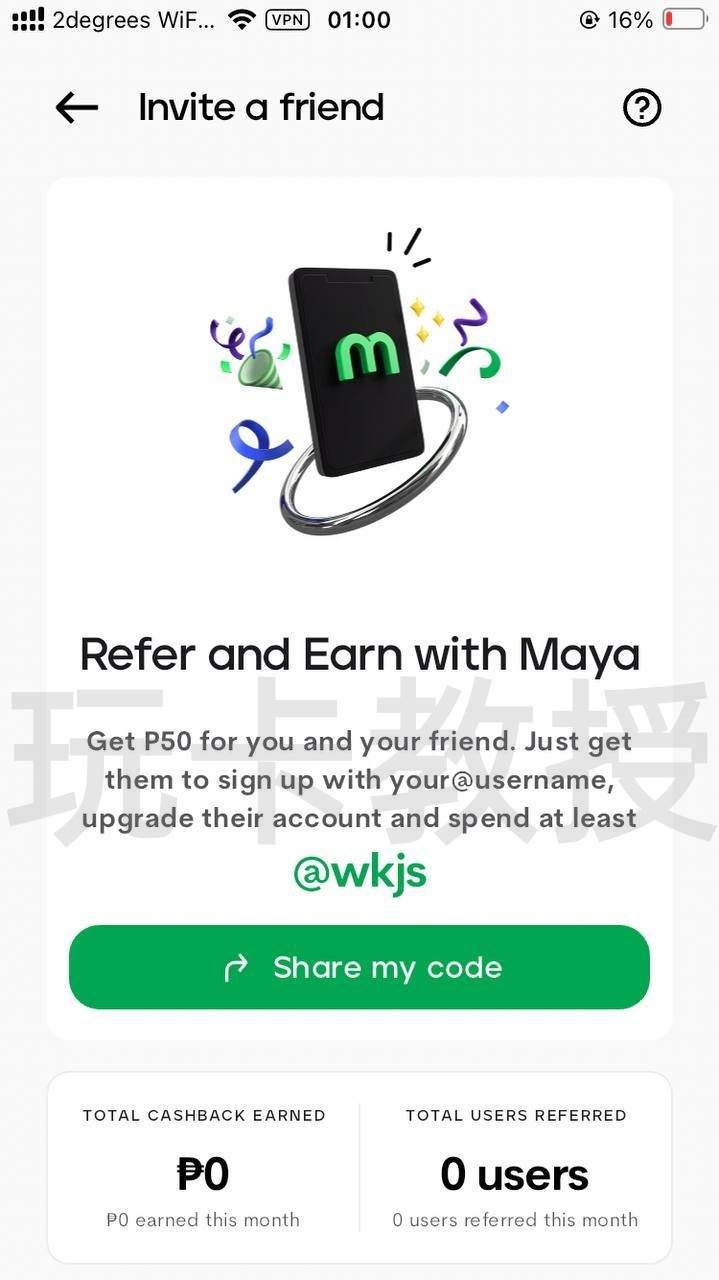The image size is (719, 1280).
Task: Go back from Invite a friend
Action: coord(77,108)
